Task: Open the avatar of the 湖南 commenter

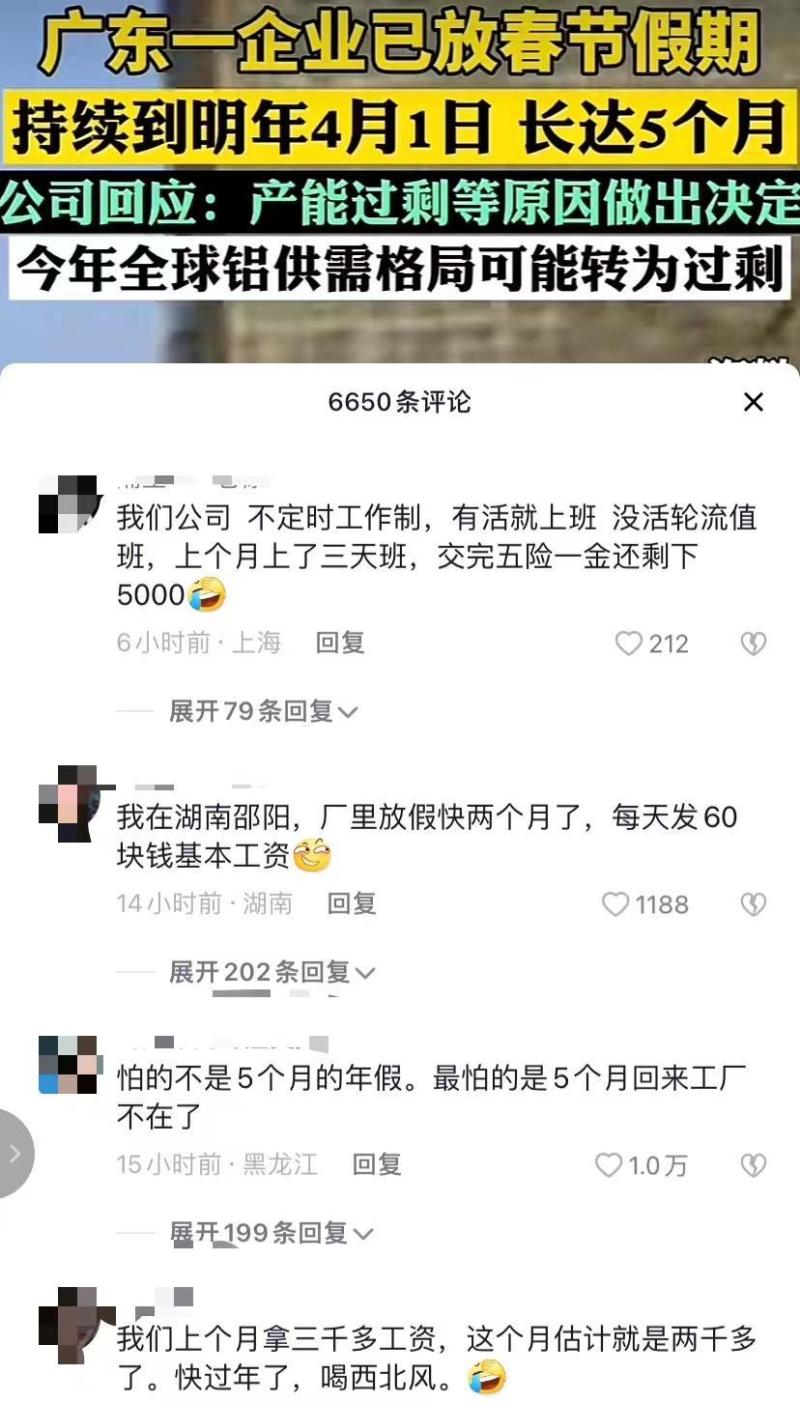Action: coord(69,802)
